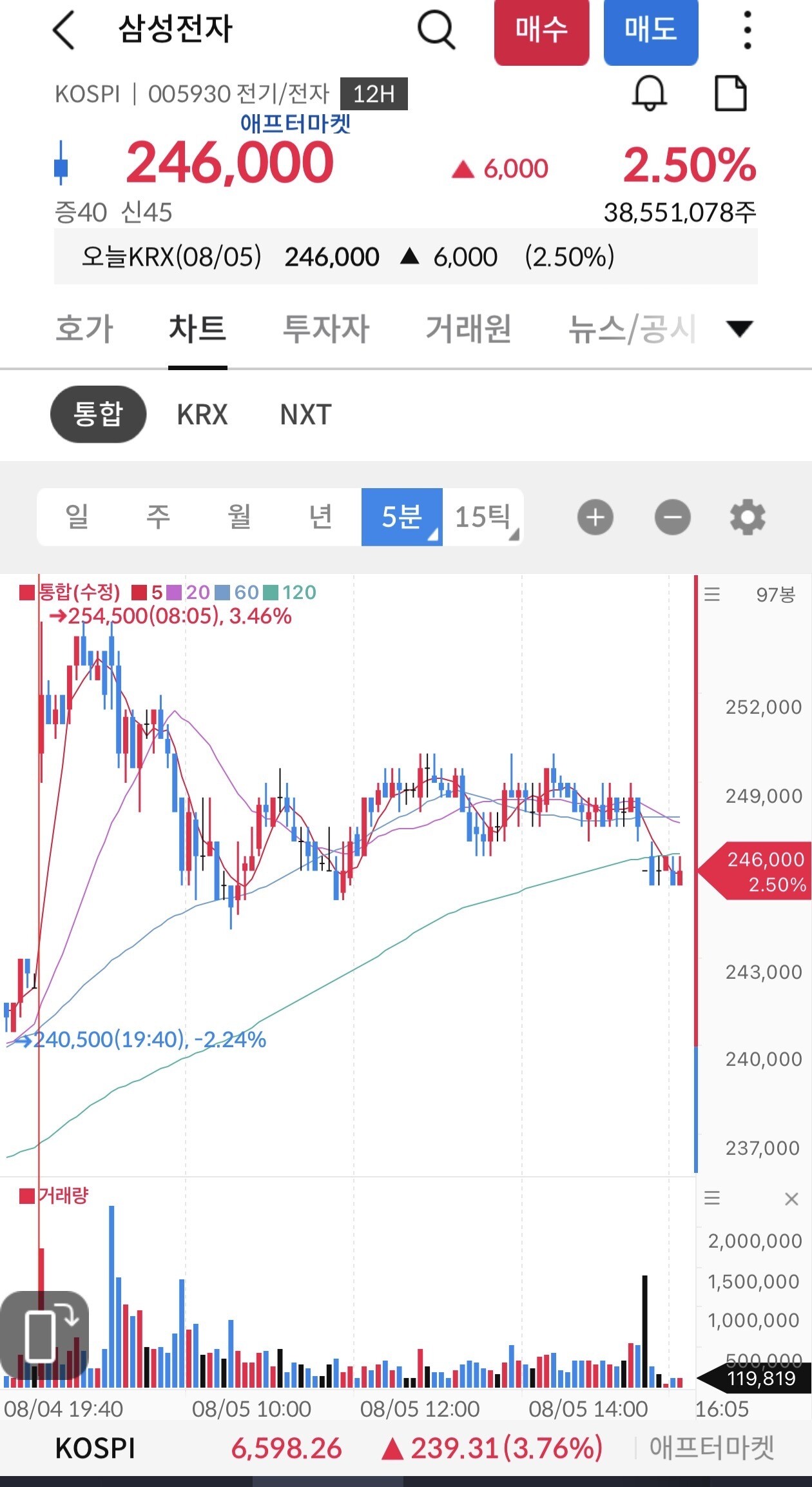Zoom in chart with plus button
The height and width of the screenshot is (1487, 812).
pos(595,517)
